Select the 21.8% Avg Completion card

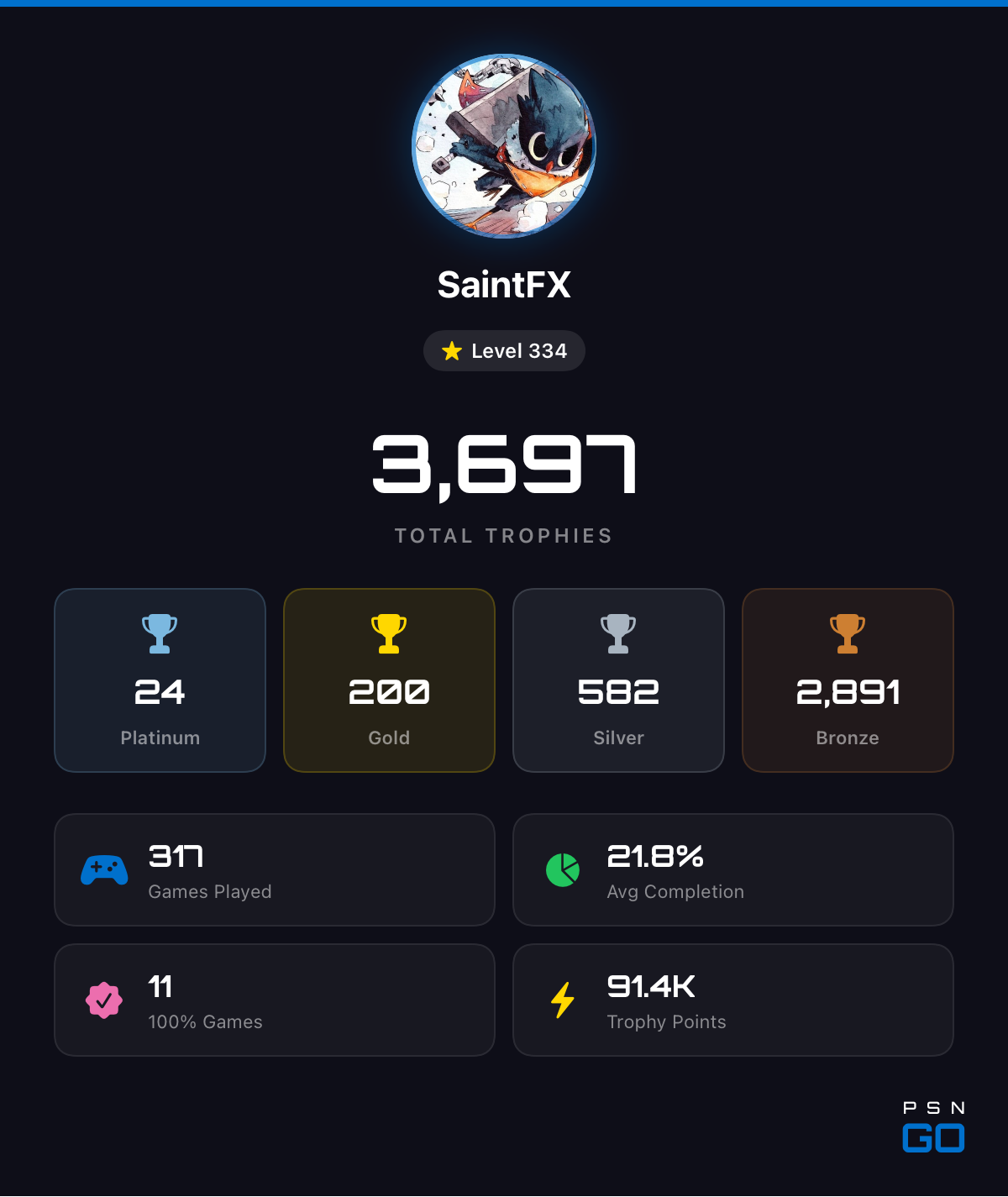coord(733,869)
